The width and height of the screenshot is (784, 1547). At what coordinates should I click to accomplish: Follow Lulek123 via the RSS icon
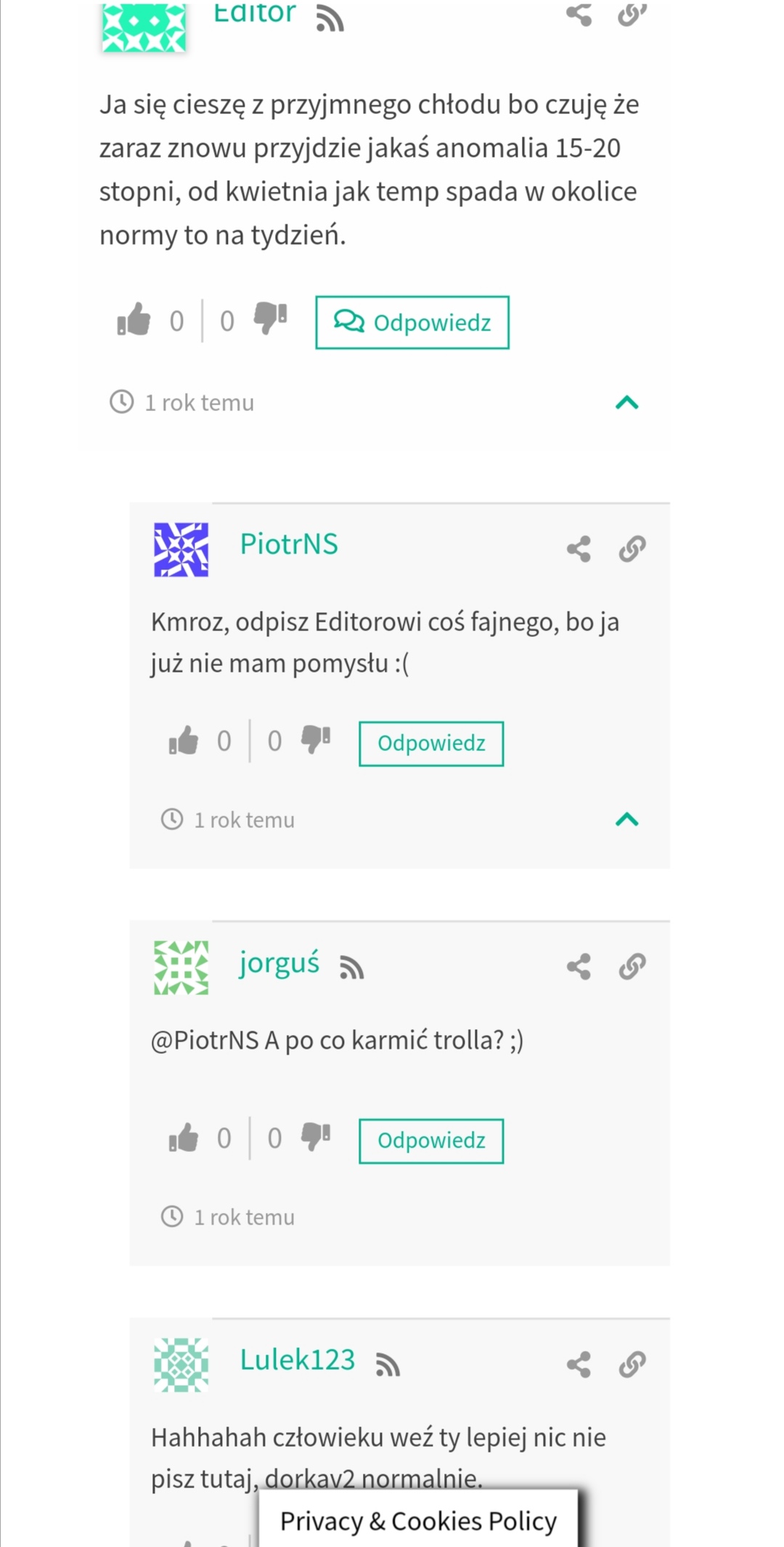pos(388,1365)
